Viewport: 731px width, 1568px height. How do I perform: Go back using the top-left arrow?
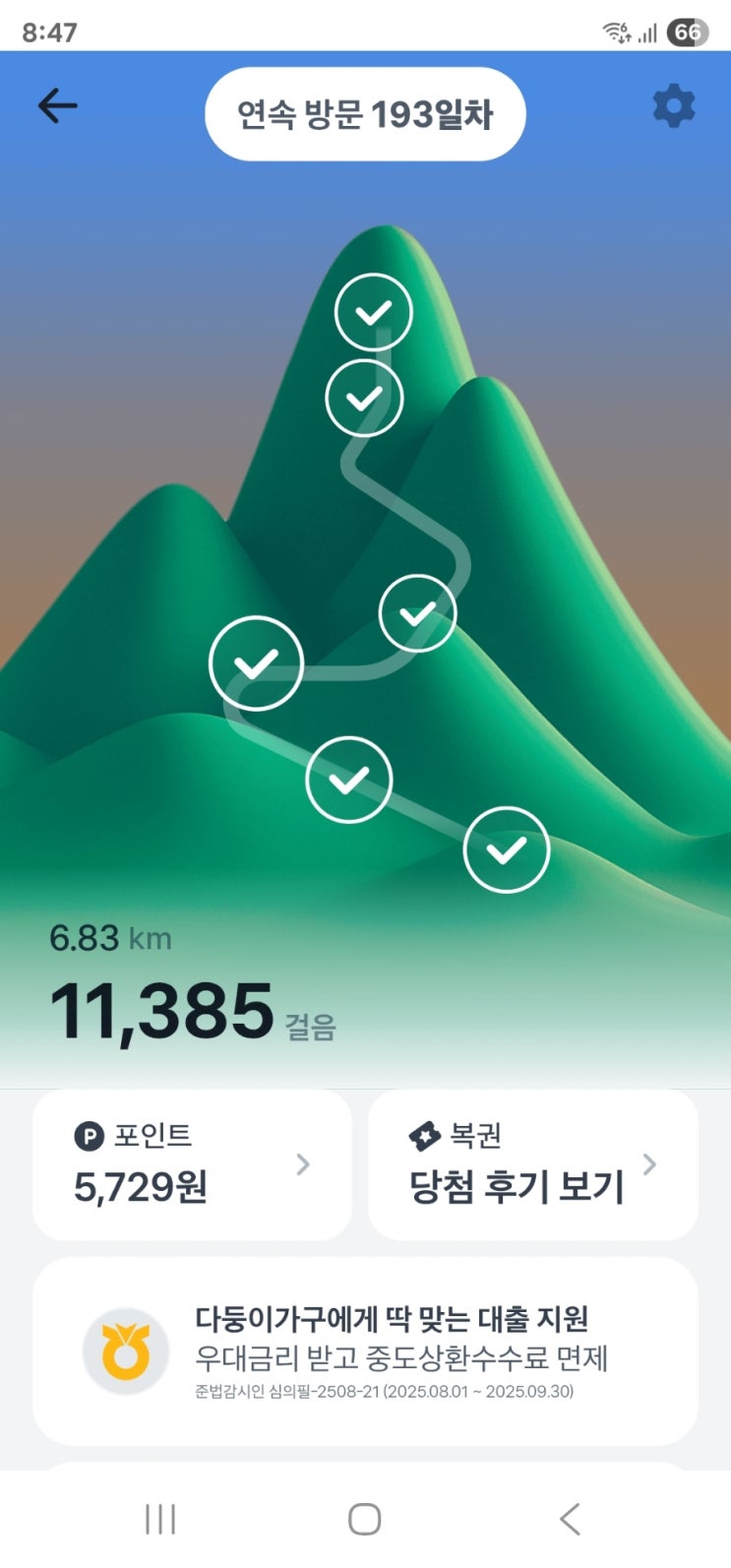tap(57, 106)
